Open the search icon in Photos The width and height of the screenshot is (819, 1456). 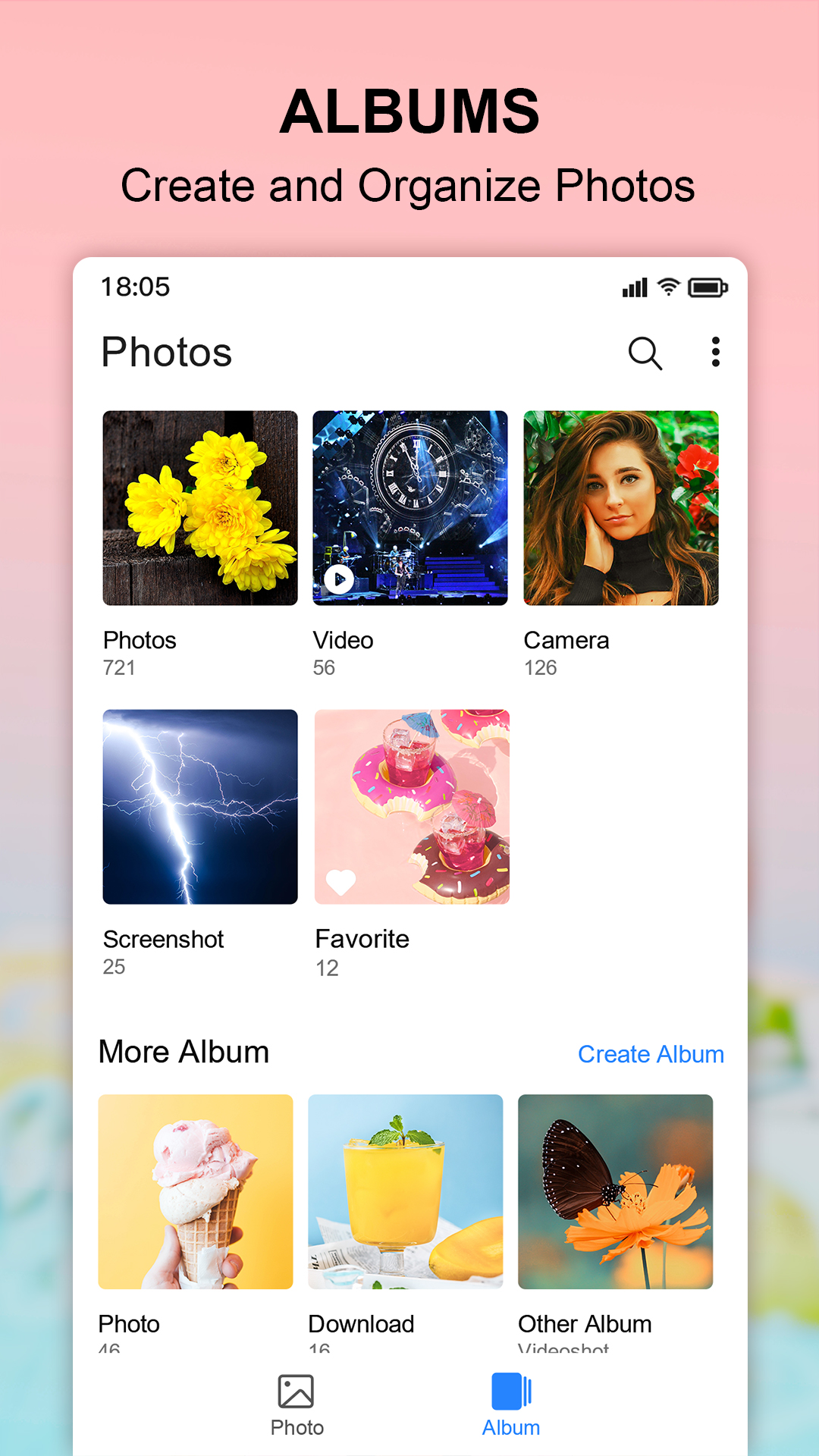point(645,353)
